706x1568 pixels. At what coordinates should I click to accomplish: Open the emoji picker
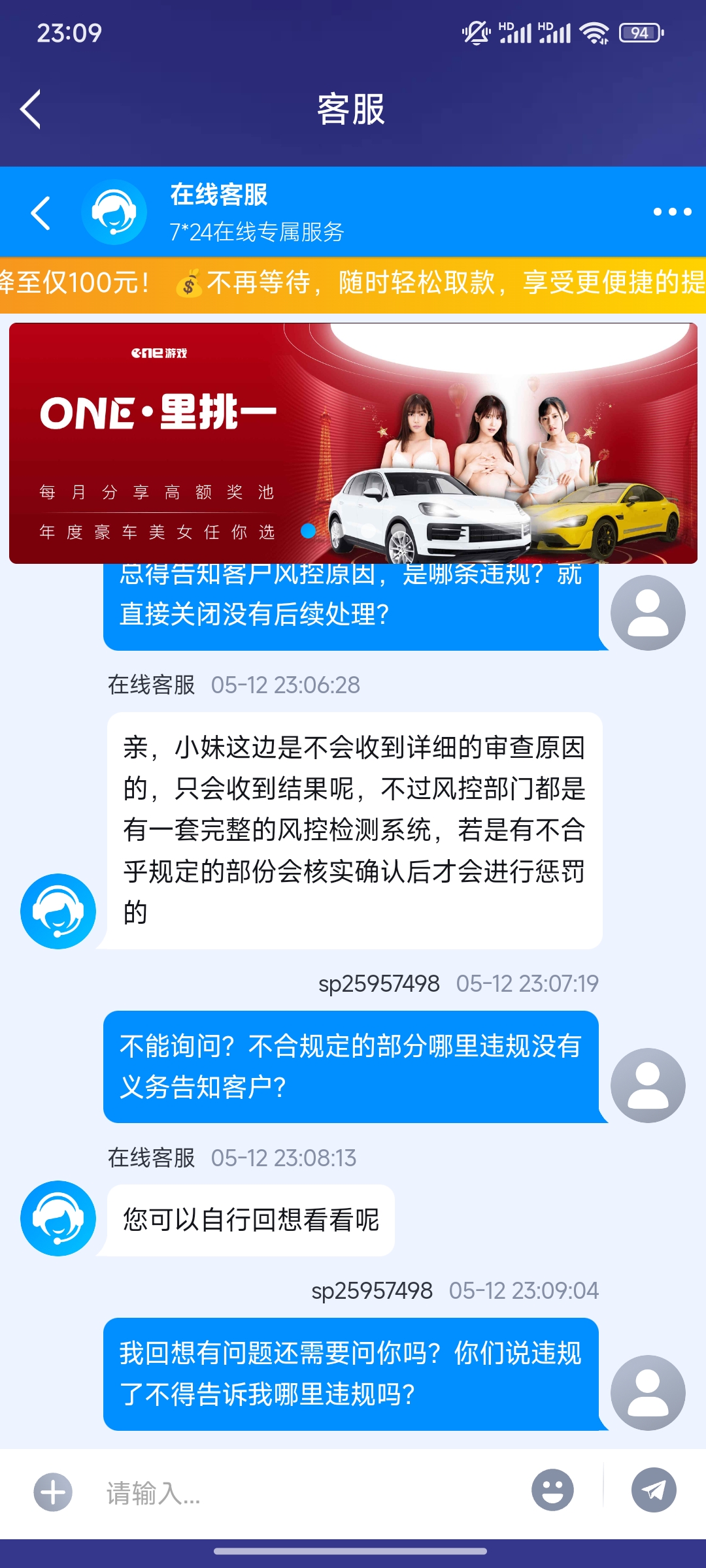[x=552, y=1490]
